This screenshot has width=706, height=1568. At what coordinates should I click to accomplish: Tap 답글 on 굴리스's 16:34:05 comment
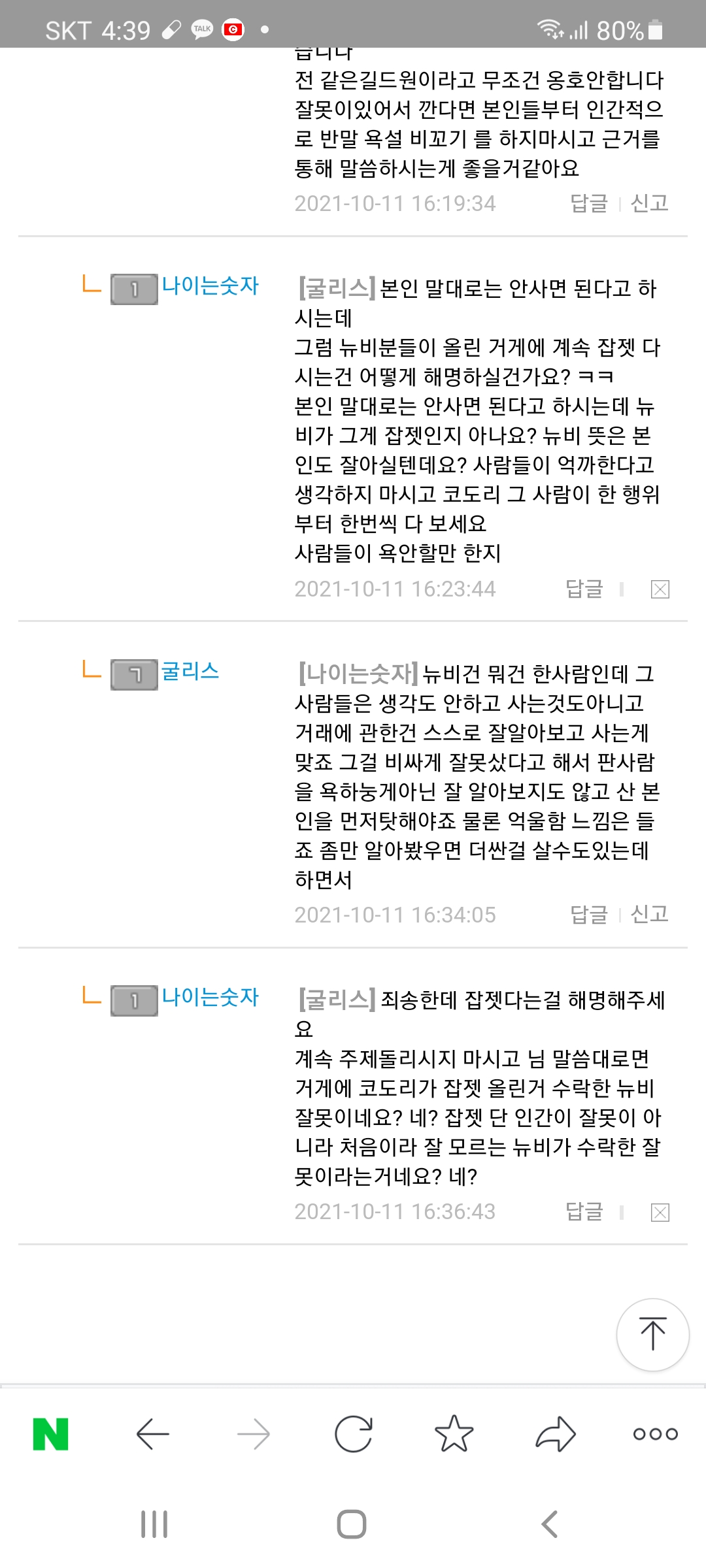588,914
